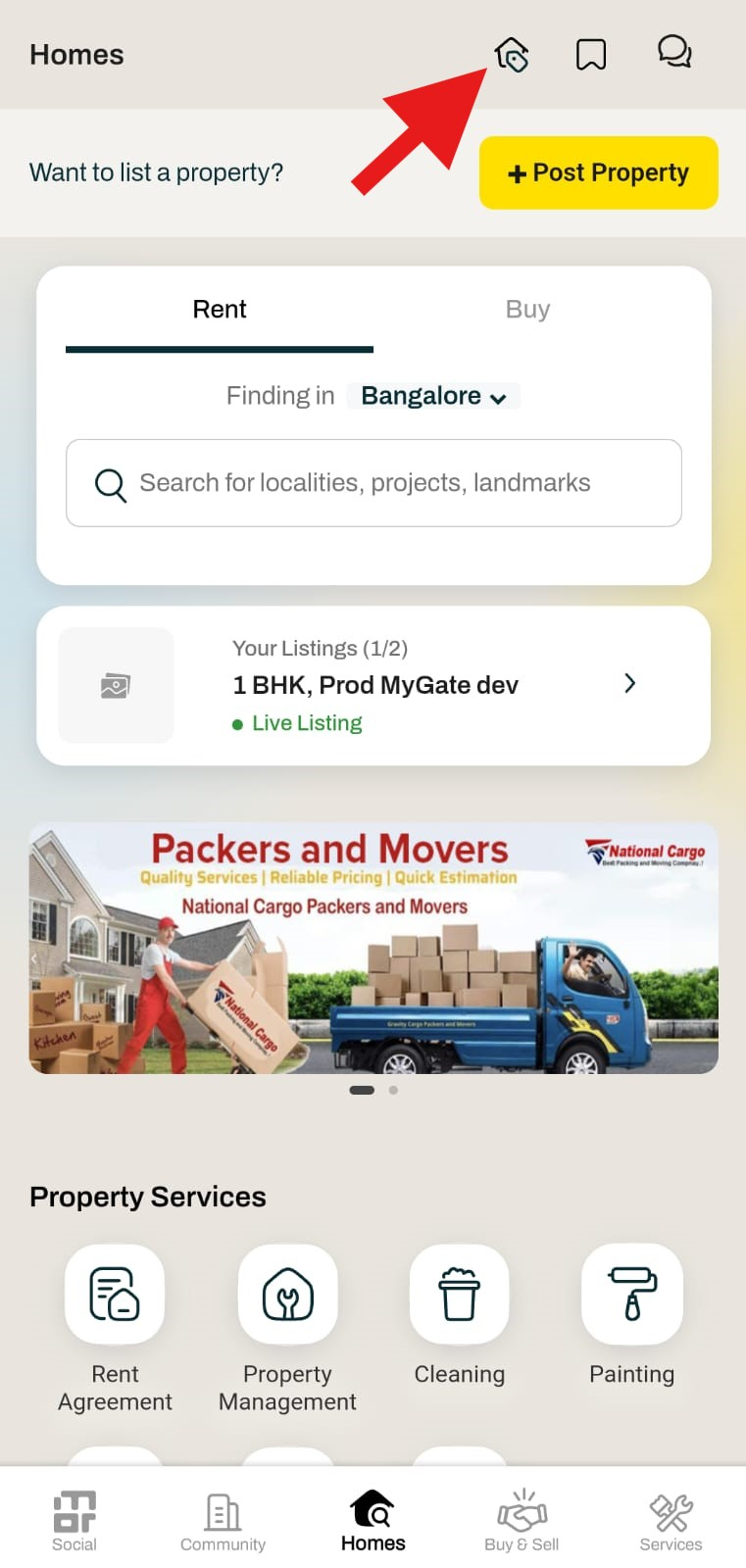The width and height of the screenshot is (746, 1568).
Task: Select the Rent Agreement service icon
Action: [x=115, y=1294]
